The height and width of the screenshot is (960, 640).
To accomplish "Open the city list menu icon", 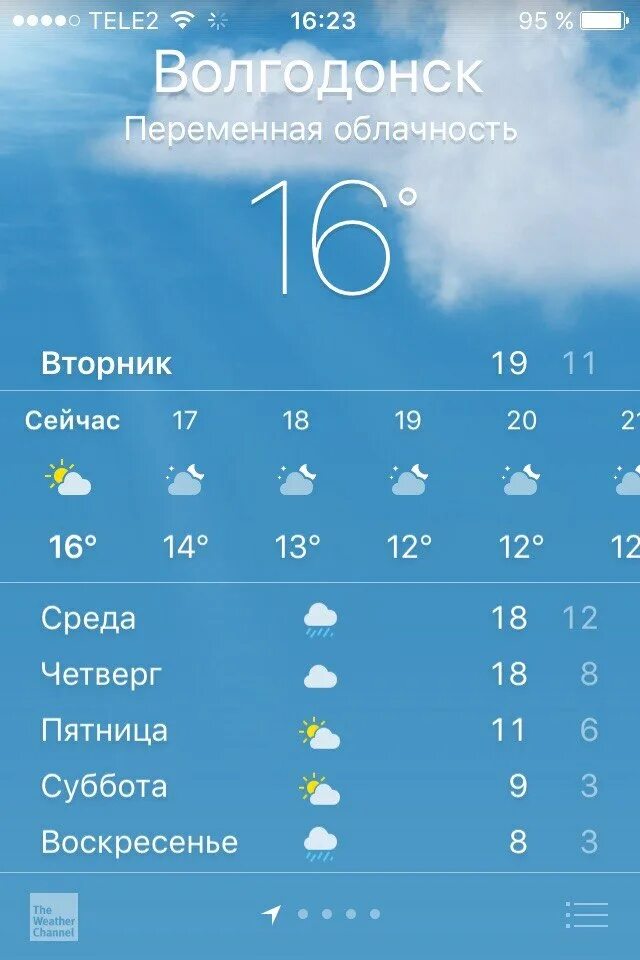I will click(587, 915).
